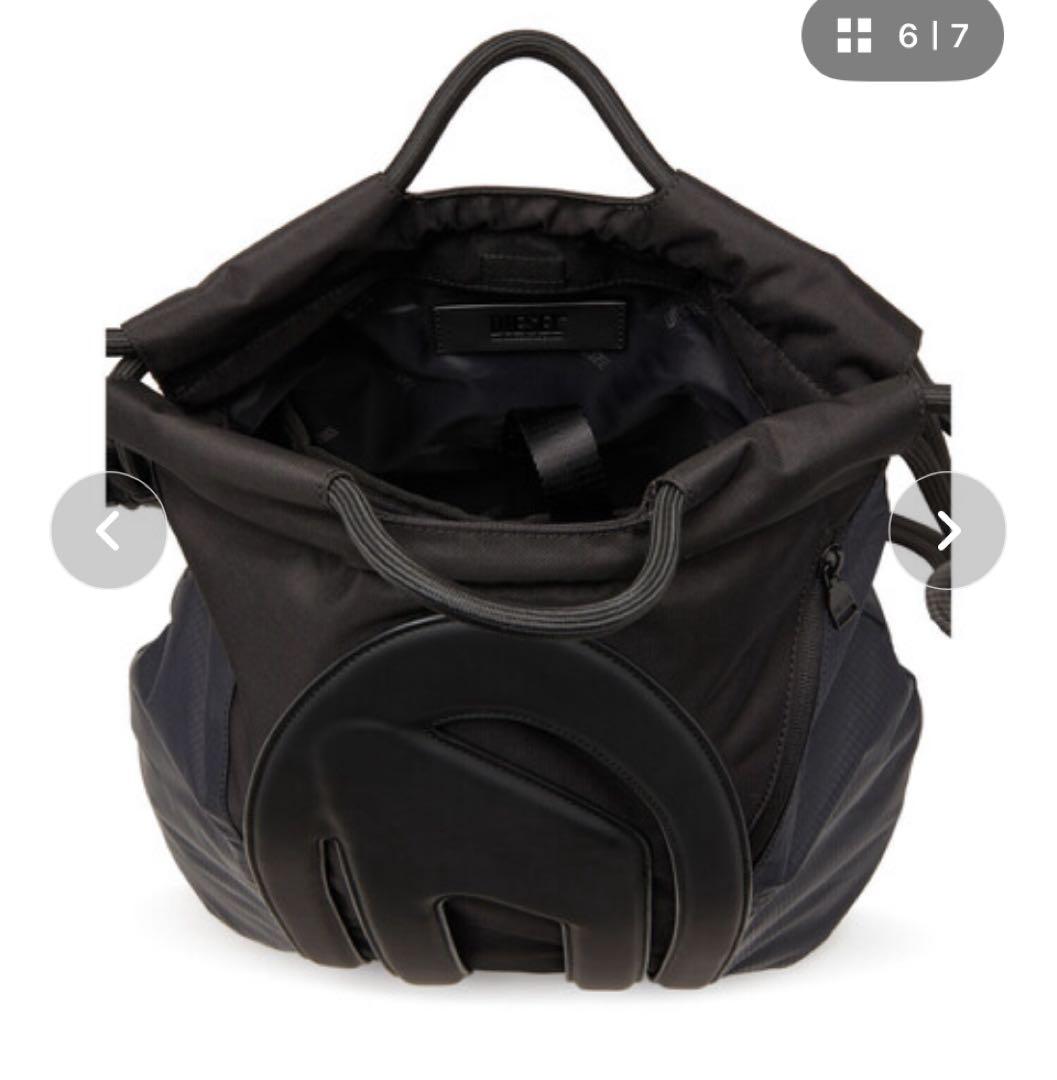Viewport: 1057px width, 1080px height.
Task: Click the left chevron navigation arrow
Action: [108, 532]
